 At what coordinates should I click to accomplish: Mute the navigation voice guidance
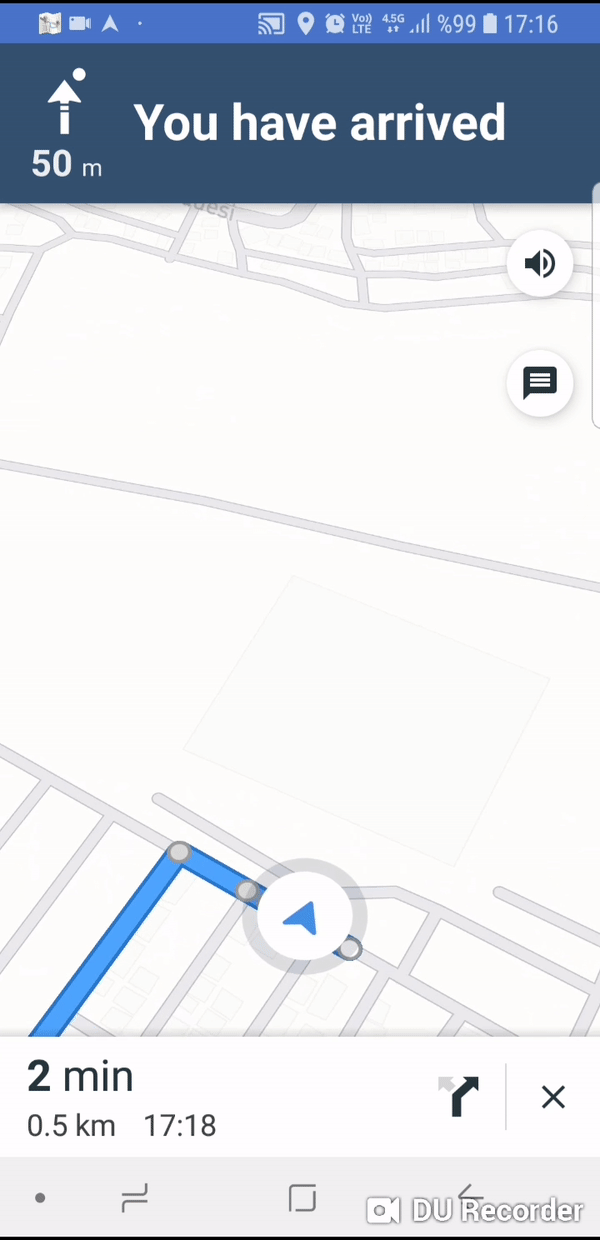pyautogui.click(x=540, y=263)
